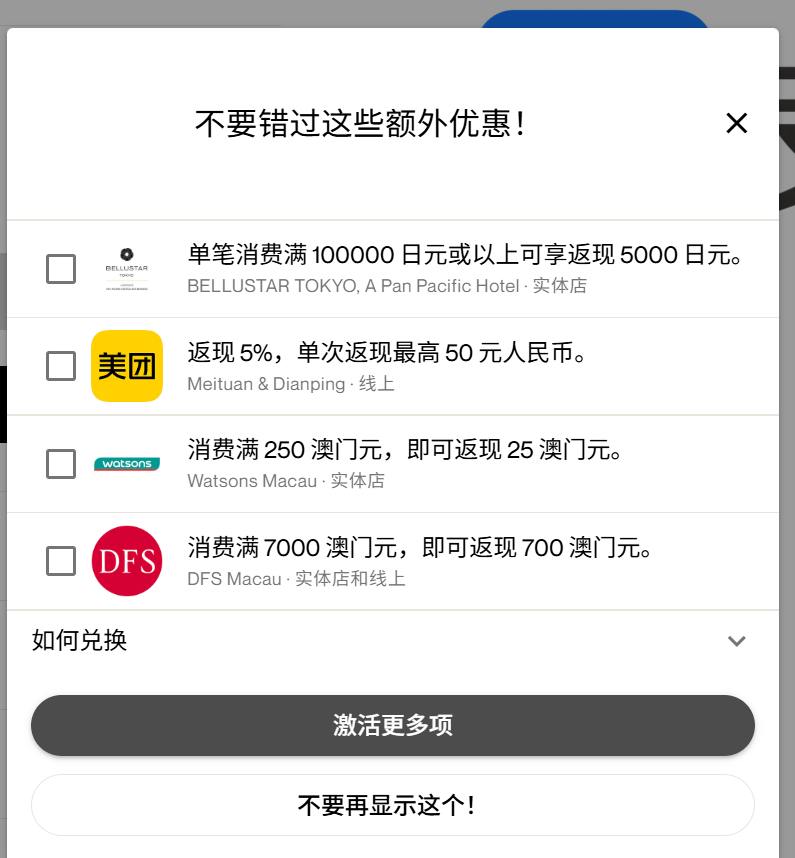Viewport: 795px width, 858px height.
Task: Choose 不要再显示这个!
Action: point(393,805)
